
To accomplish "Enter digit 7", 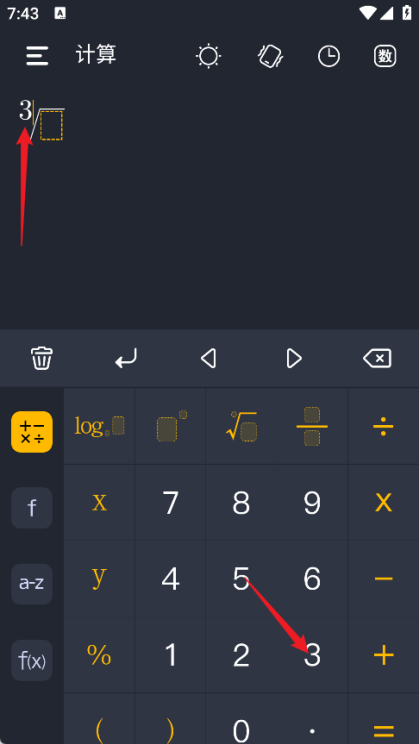I will tap(170, 502).
